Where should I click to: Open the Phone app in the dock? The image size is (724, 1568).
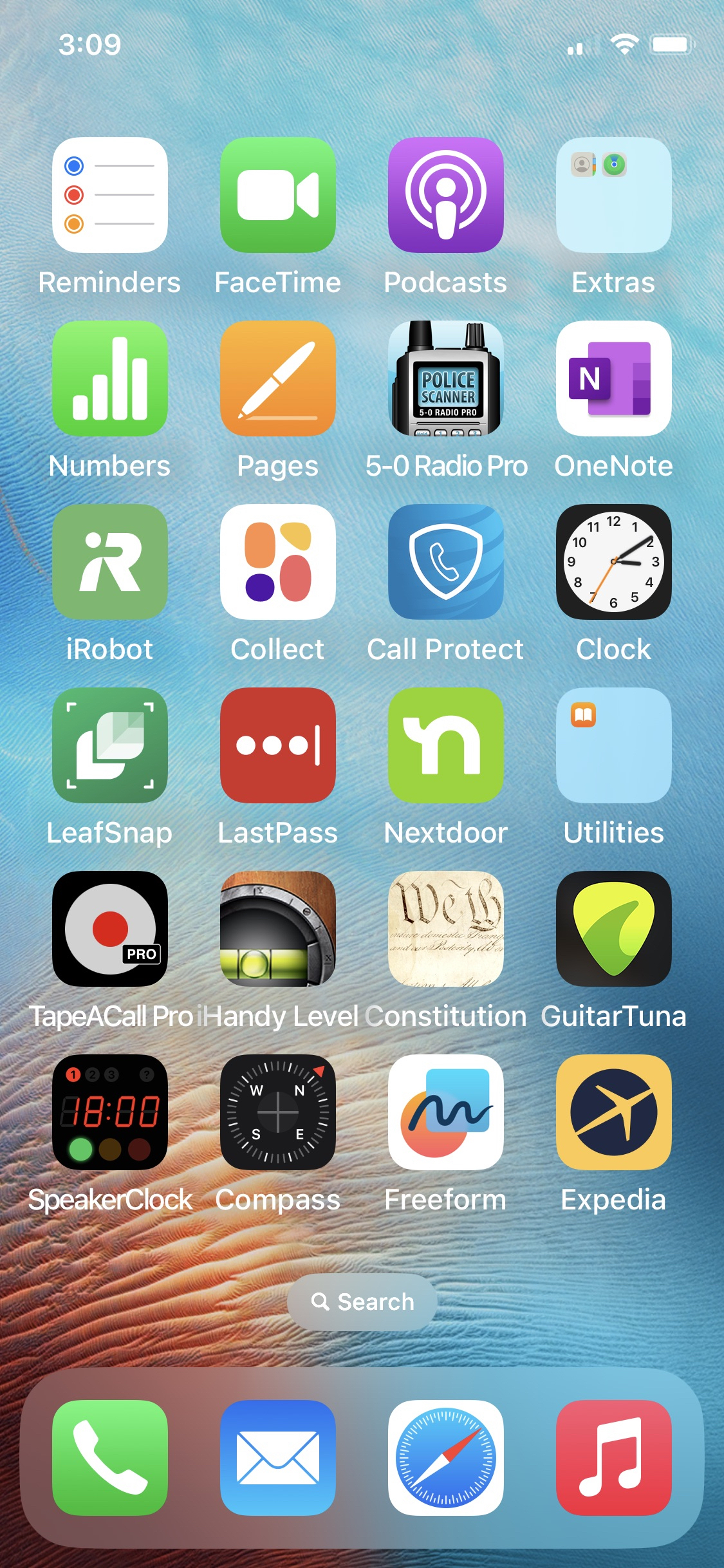pyautogui.click(x=110, y=1458)
